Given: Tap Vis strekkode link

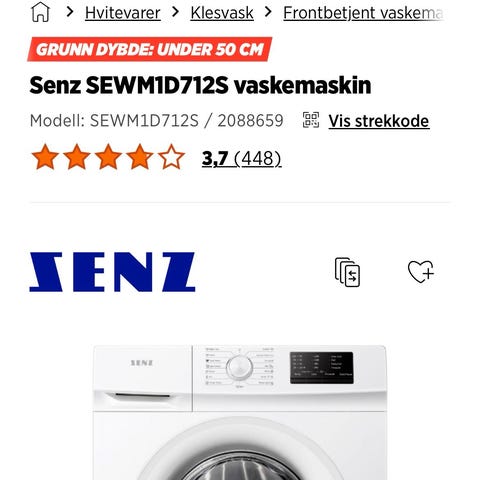Looking at the screenshot, I should point(379,121).
